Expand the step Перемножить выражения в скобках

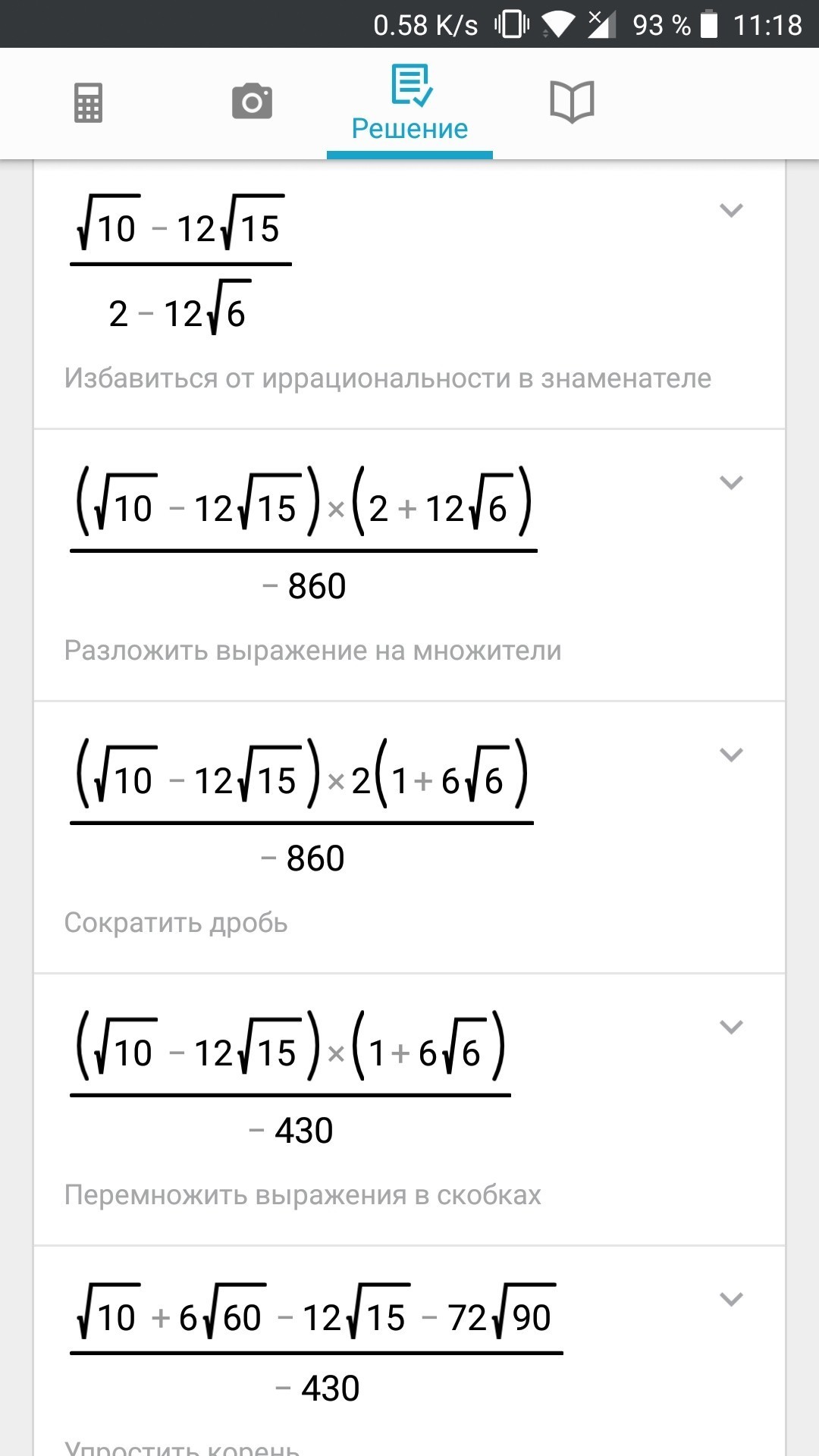tap(731, 1027)
